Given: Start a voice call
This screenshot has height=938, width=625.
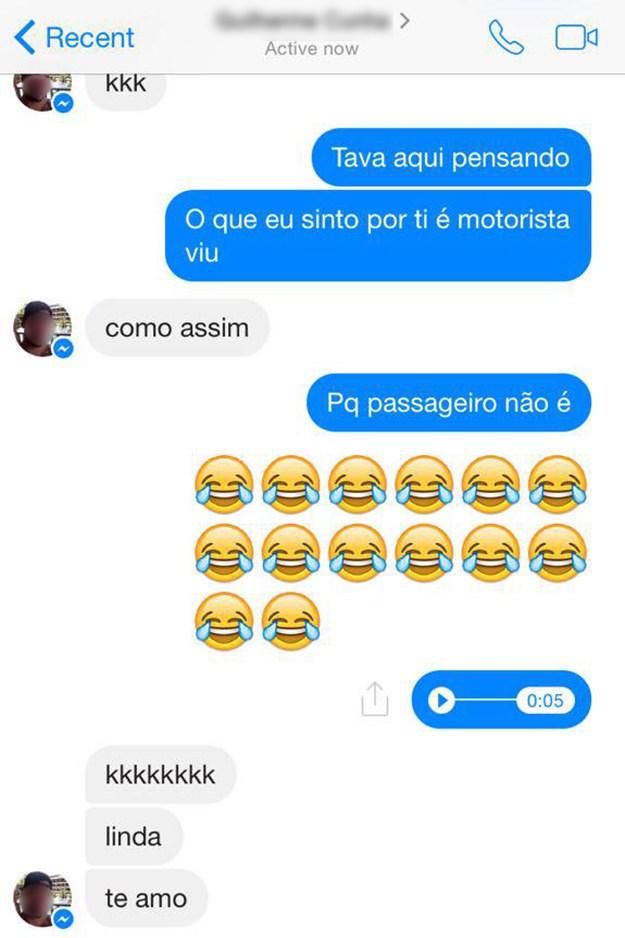Looking at the screenshot, I should tap(506, 38).
